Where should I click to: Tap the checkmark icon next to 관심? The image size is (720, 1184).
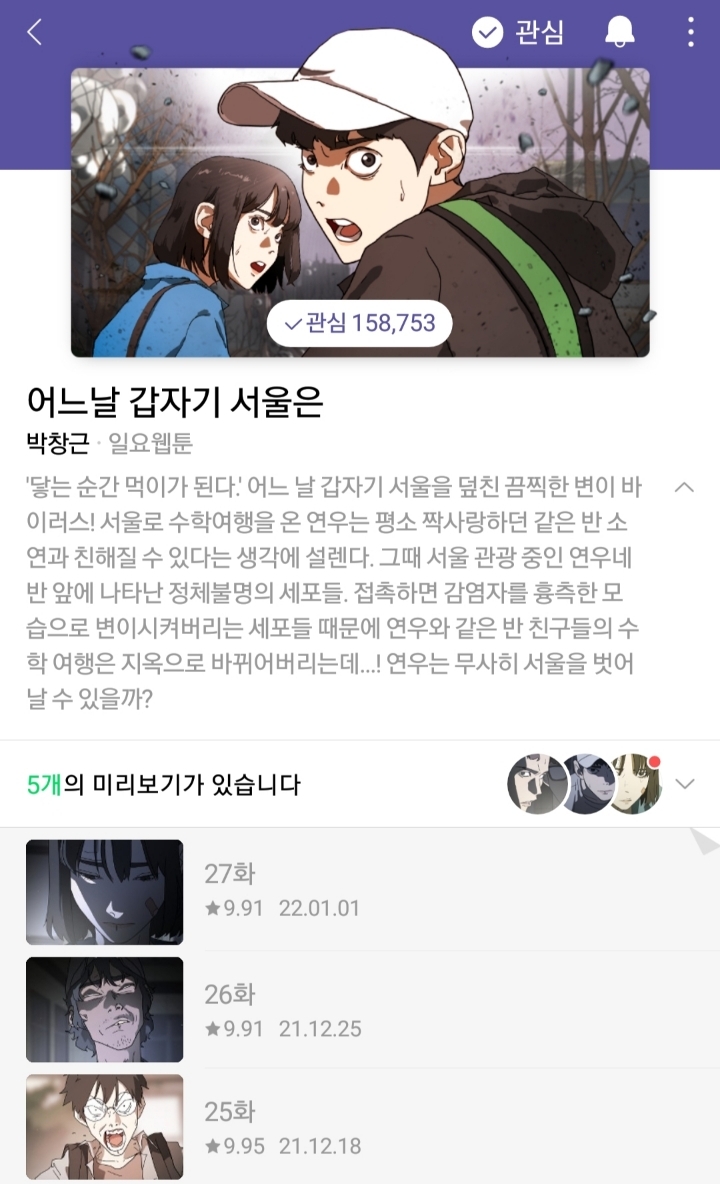tap(489, 31)
